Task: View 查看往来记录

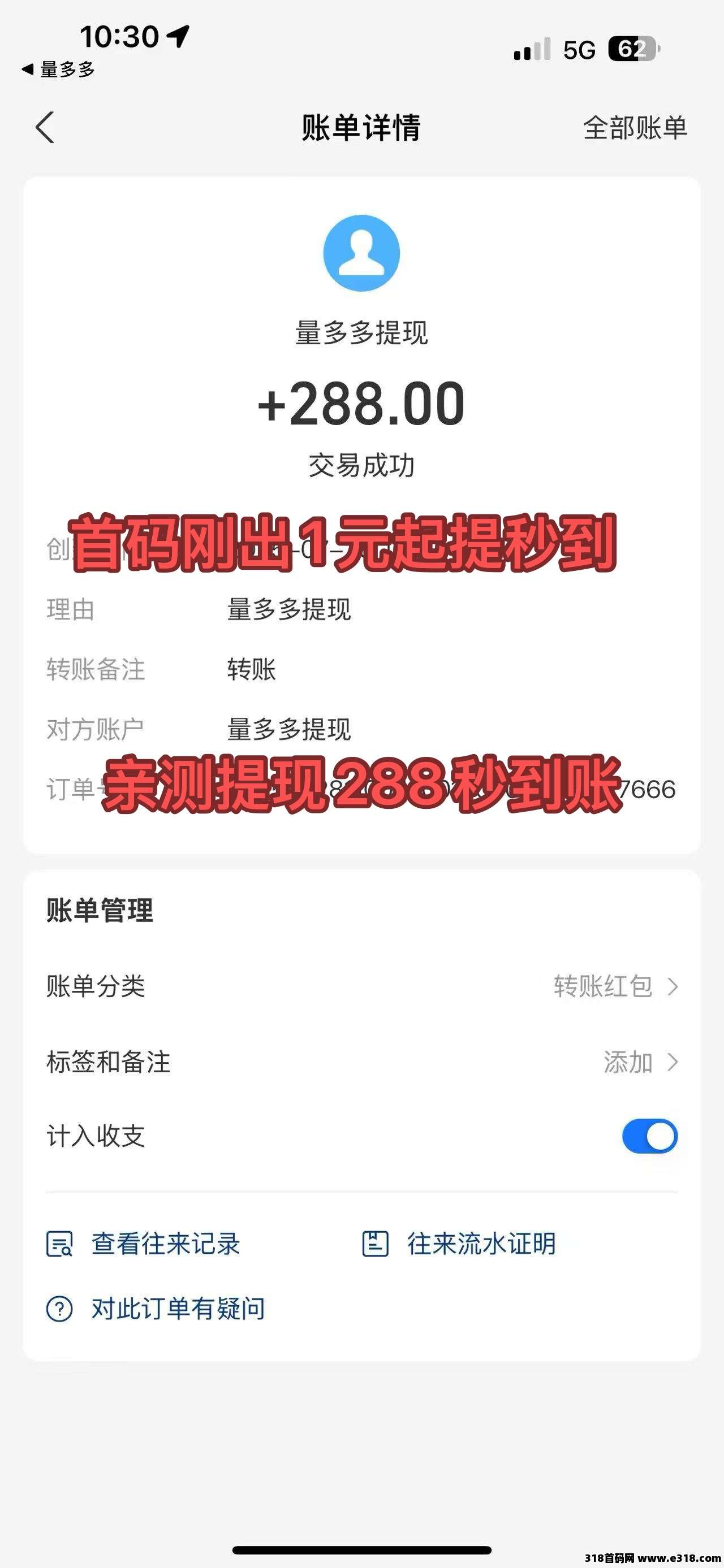Action: (143, 1244)
